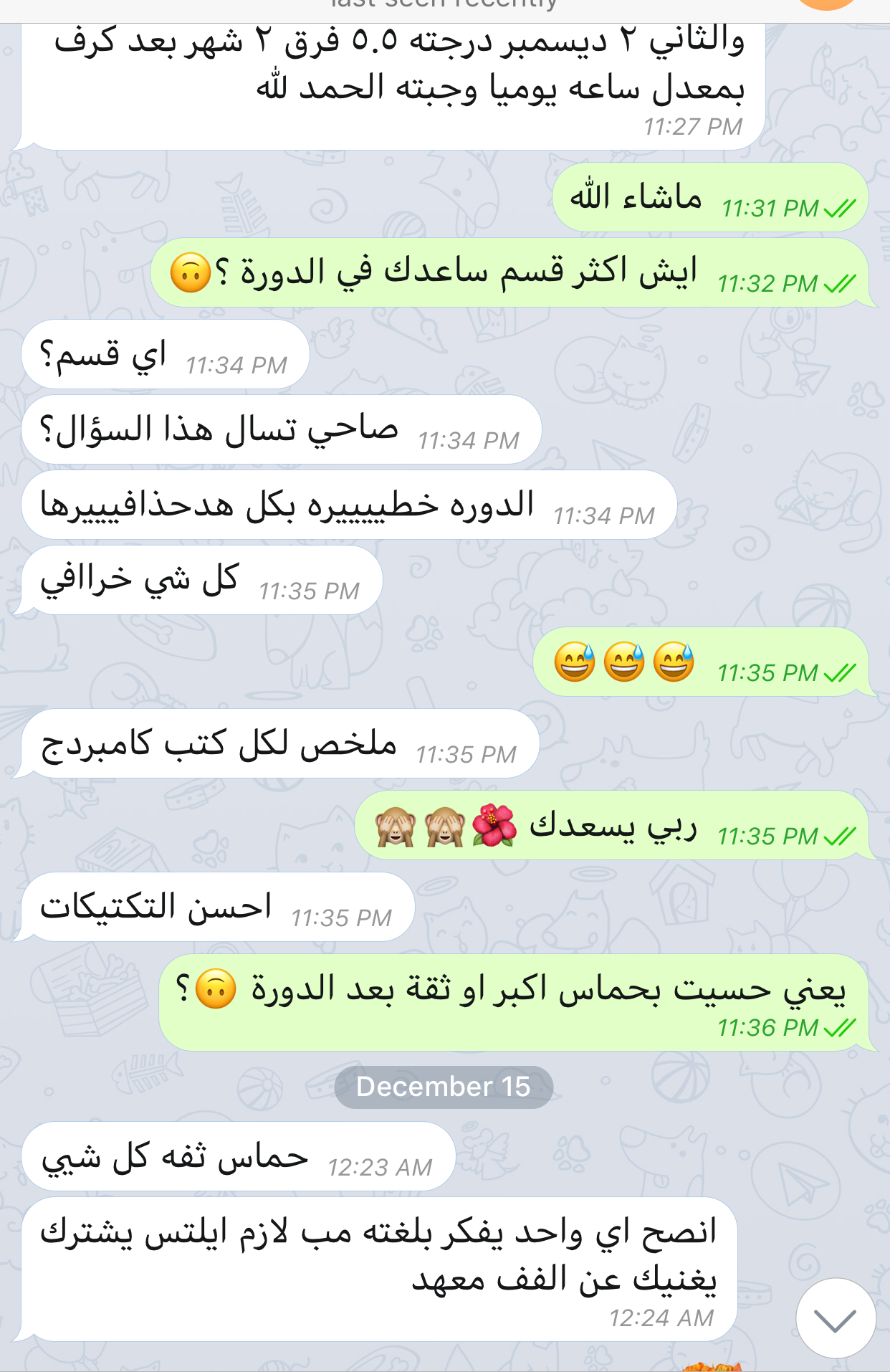The width and height of the screenshot is (890, 1372).
Task: Tap the 'ملخص لكل كتب كامبردج' message bubble
Action: pyautogui.click(x=279, y=744)
